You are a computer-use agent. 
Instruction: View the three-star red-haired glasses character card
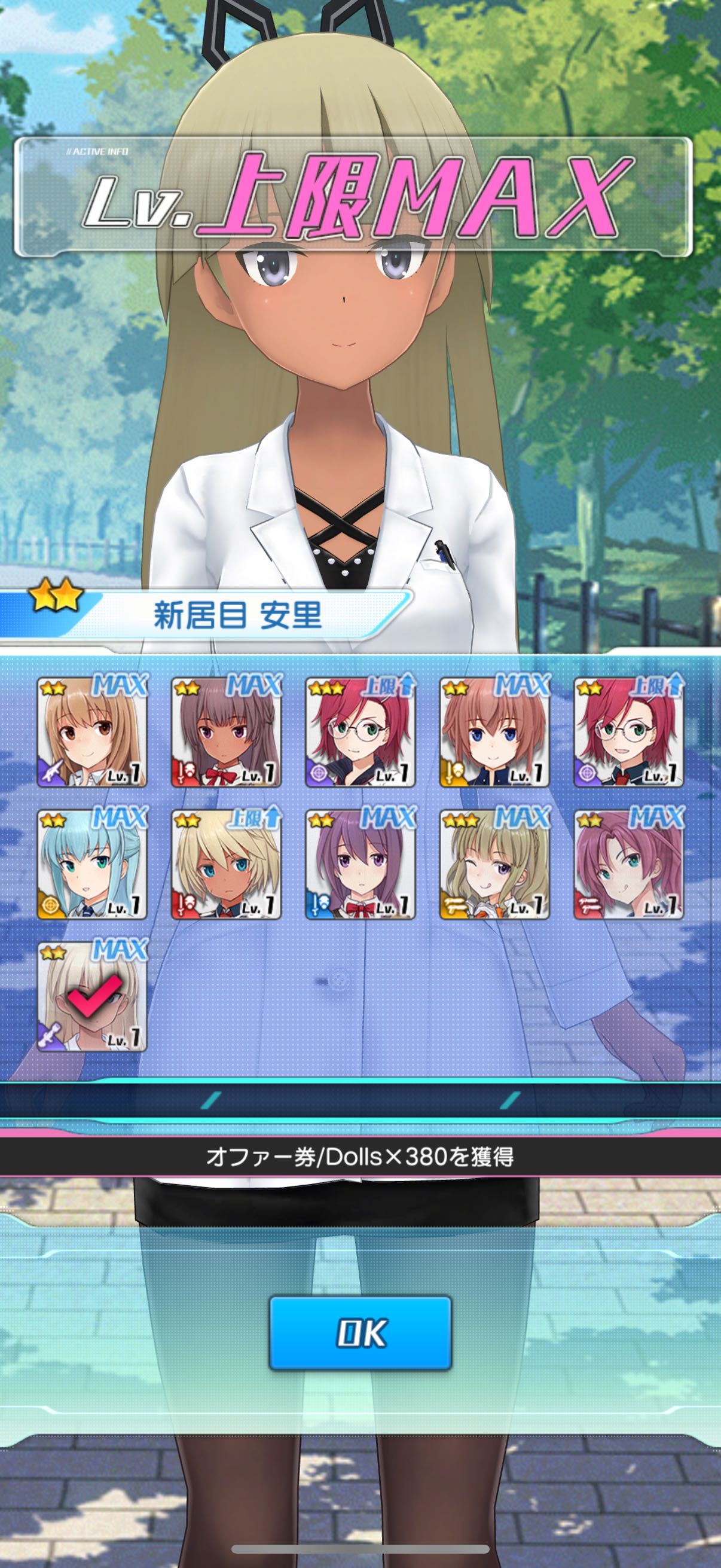[x=360, y=732]
